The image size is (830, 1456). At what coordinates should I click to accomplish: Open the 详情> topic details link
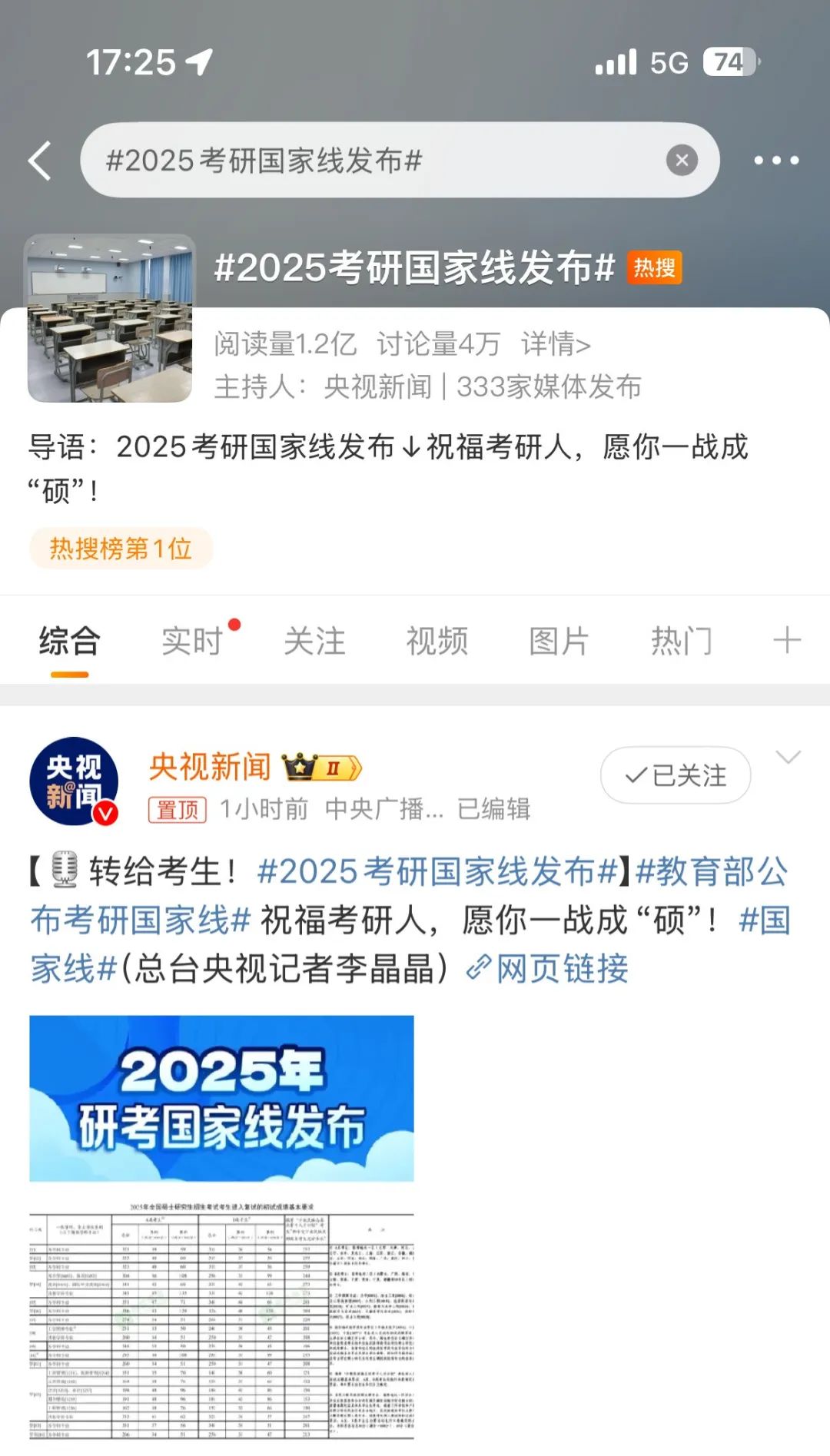click(556, 344)
